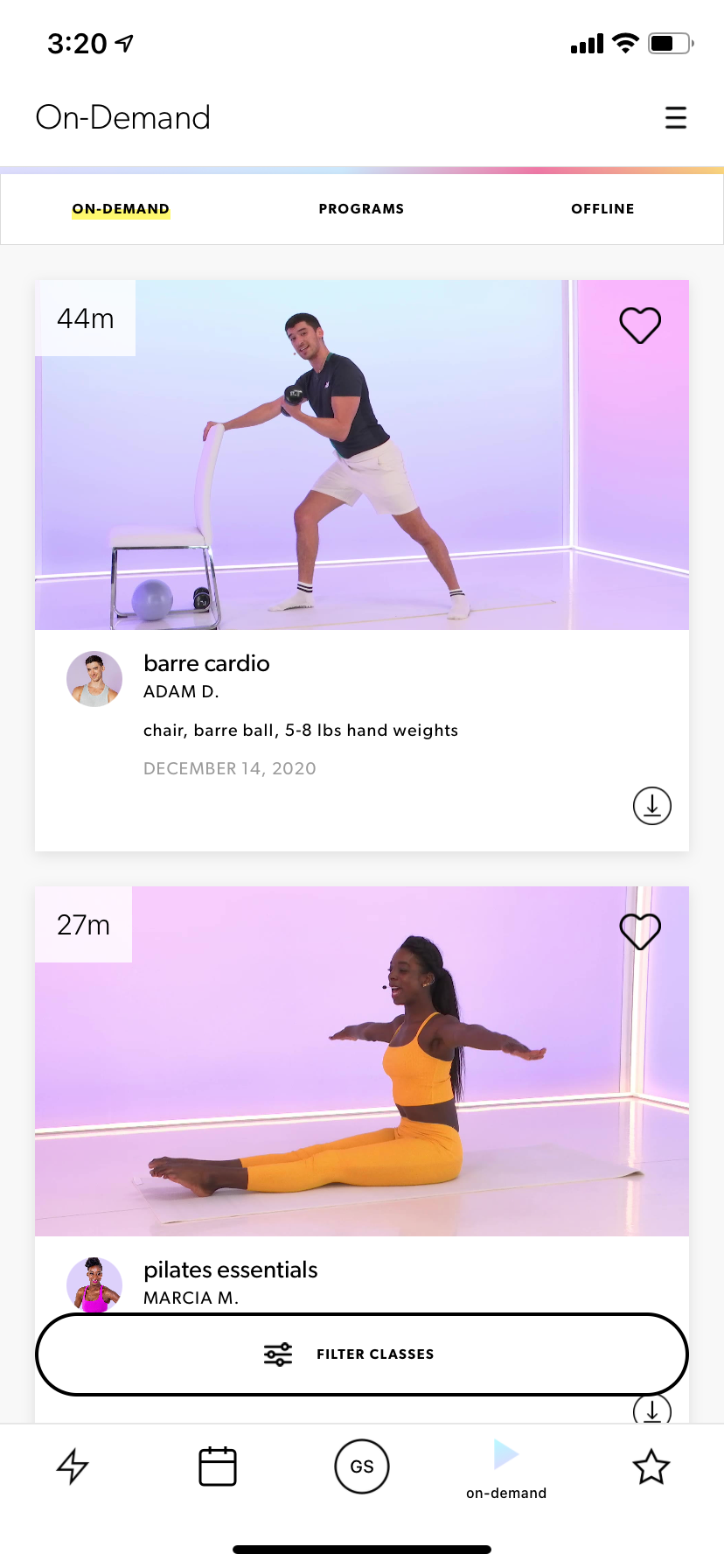The image size is (724, 1568).
Task: Open the Filter Classes button
Action: pyautogui.click(x=362, y=1354)
